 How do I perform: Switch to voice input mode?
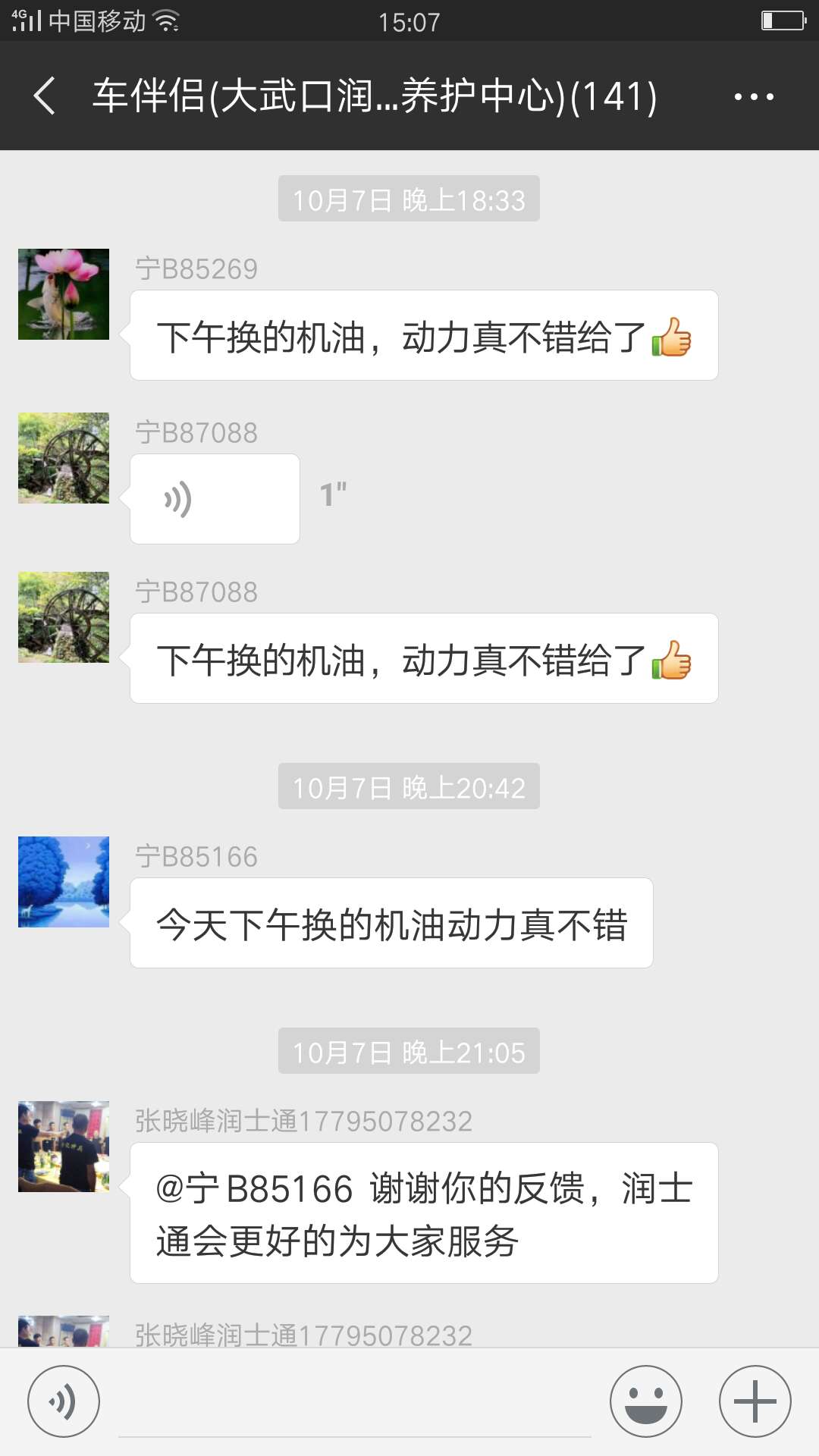(x=64, y=1401)
